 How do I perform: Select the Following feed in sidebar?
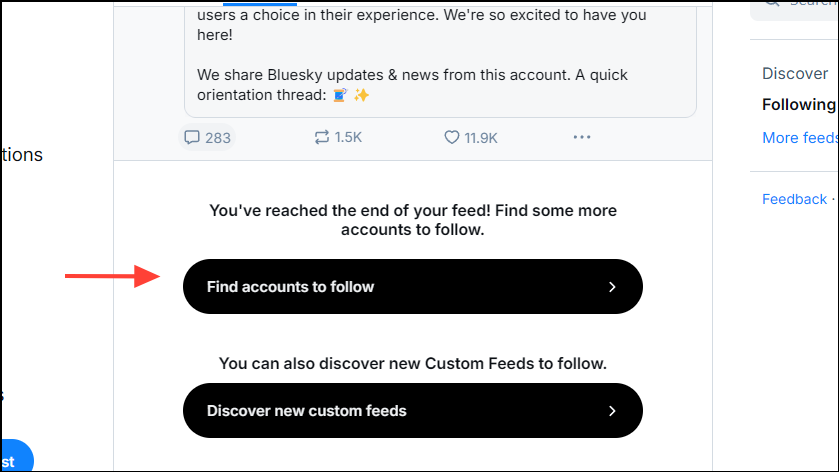click(799, 104)
